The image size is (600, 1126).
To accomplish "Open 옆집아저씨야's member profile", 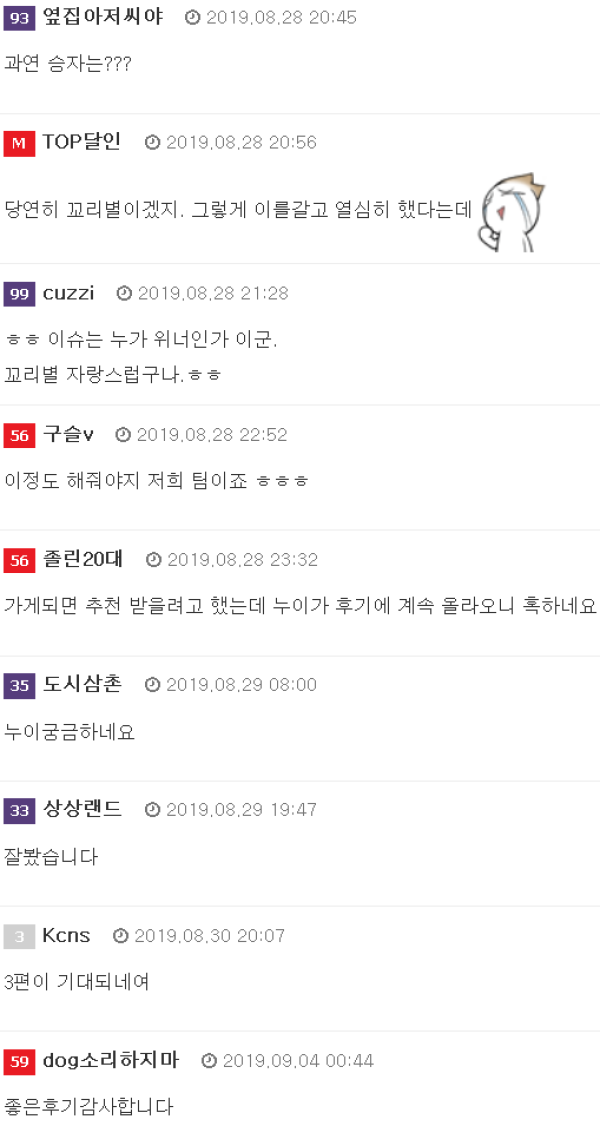I will pyautogui.click(x=103, y=17).
